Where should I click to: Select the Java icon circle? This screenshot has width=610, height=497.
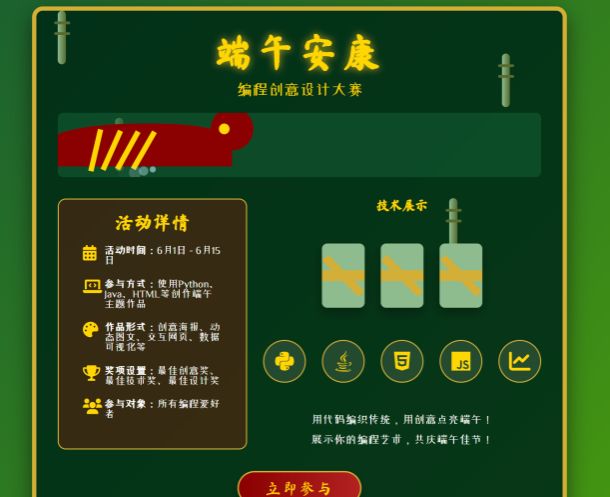pos(343,361)
